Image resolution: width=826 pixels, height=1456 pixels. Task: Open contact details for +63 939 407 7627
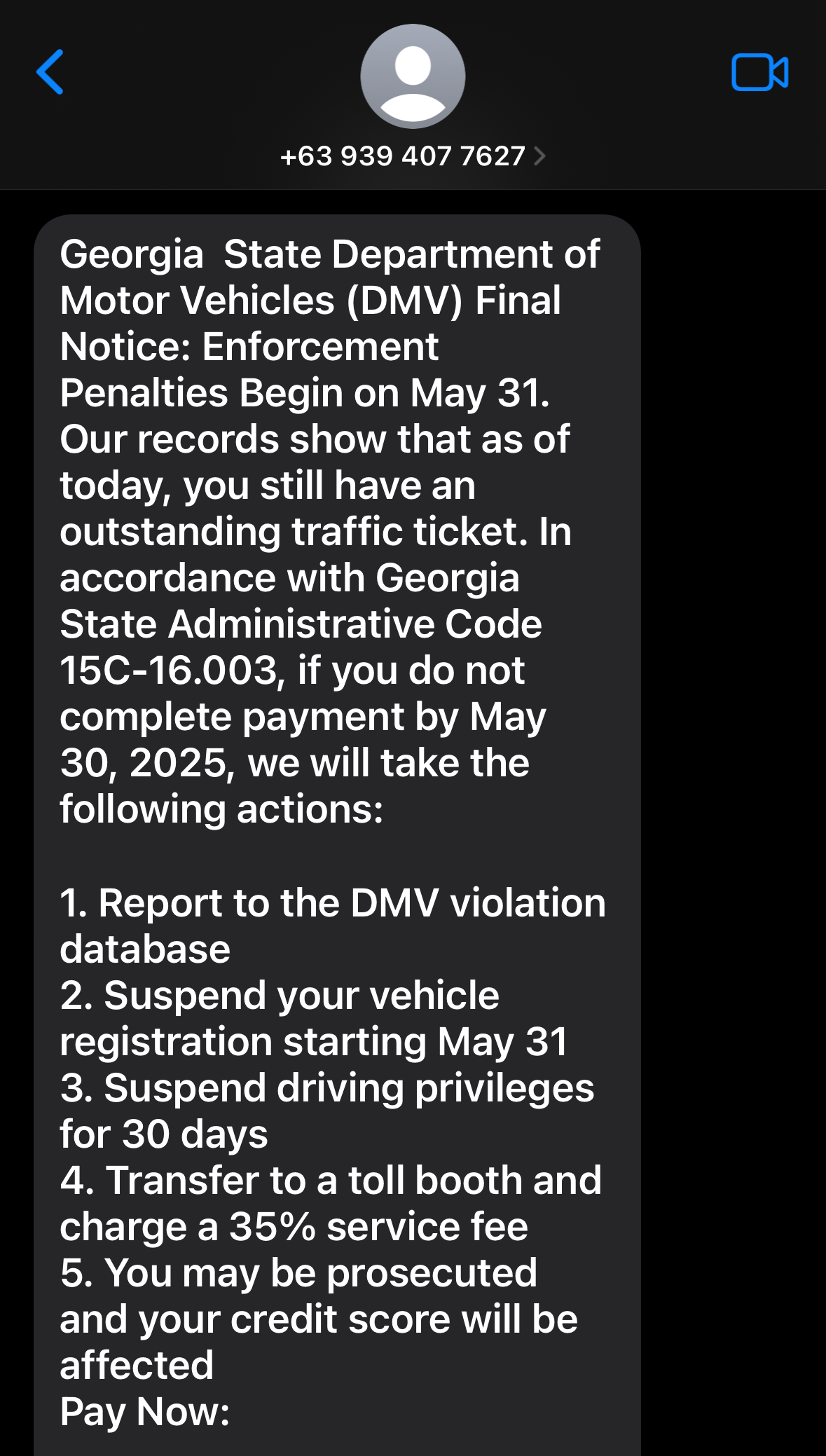coord(412,156)
